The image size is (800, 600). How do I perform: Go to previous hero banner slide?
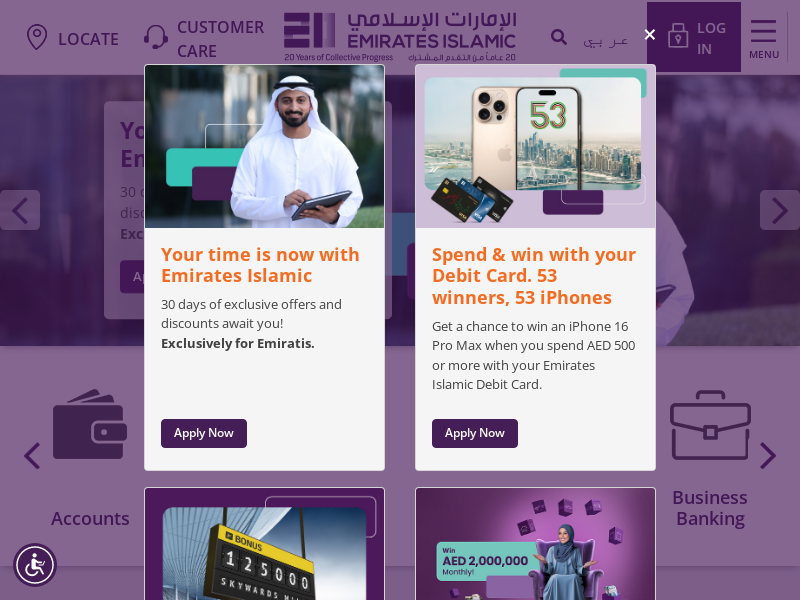[19, 210]
